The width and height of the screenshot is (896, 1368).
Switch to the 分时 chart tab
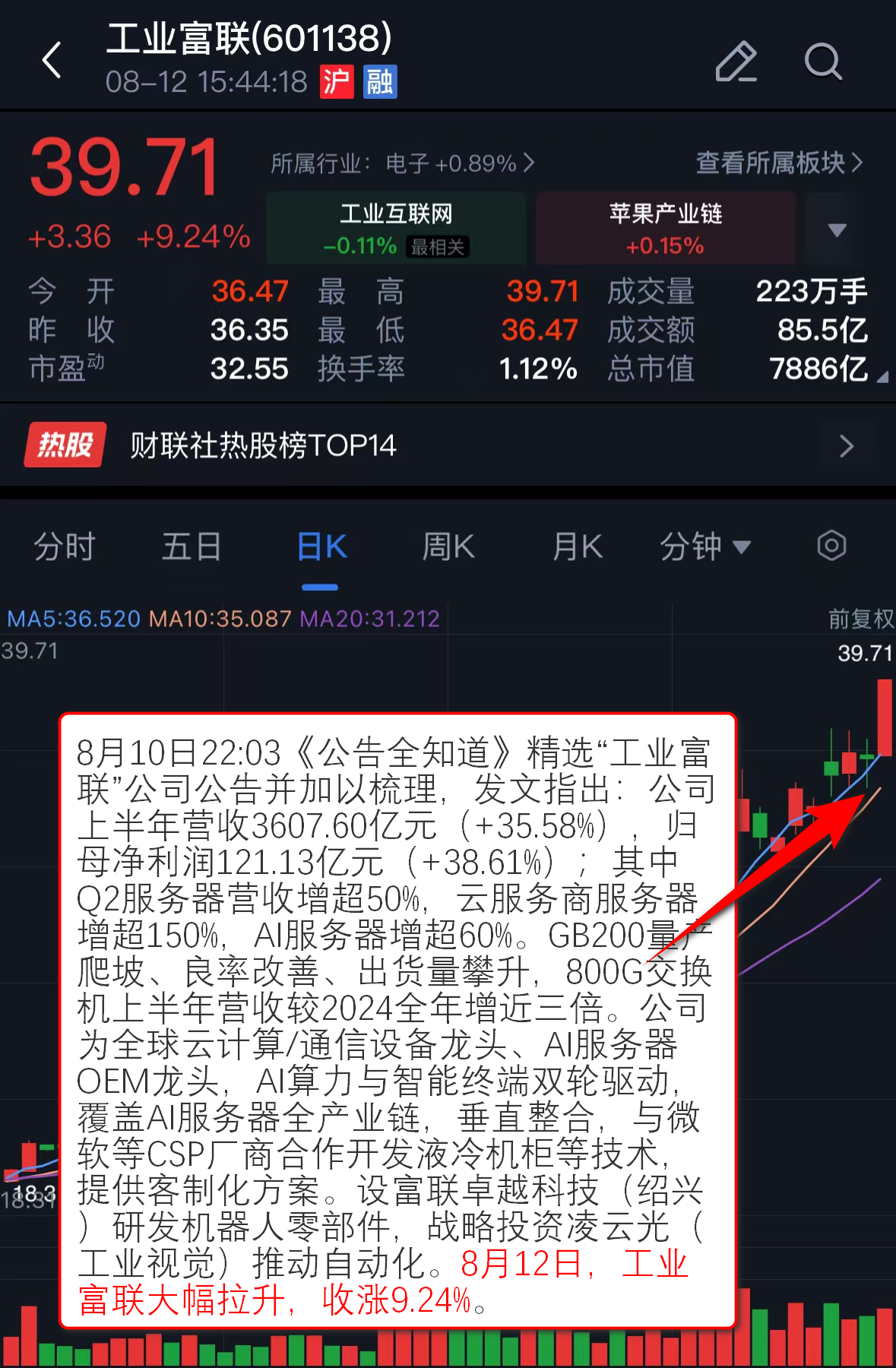(65, 546)
